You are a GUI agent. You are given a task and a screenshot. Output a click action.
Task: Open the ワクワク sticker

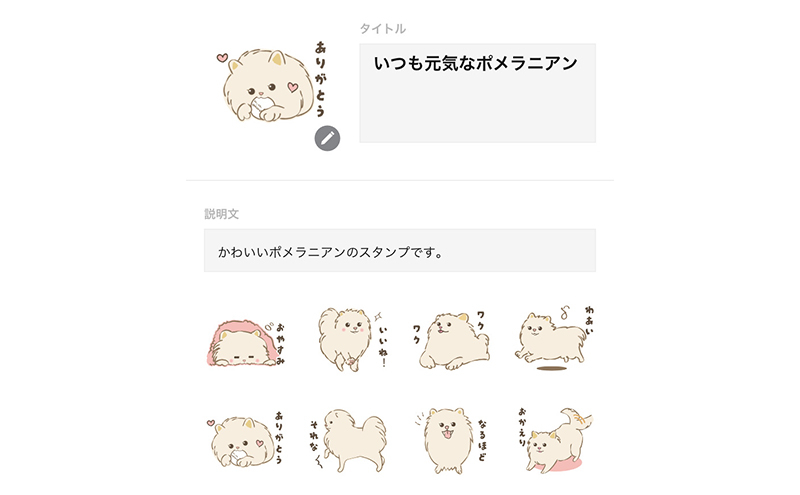pos(454,338)
